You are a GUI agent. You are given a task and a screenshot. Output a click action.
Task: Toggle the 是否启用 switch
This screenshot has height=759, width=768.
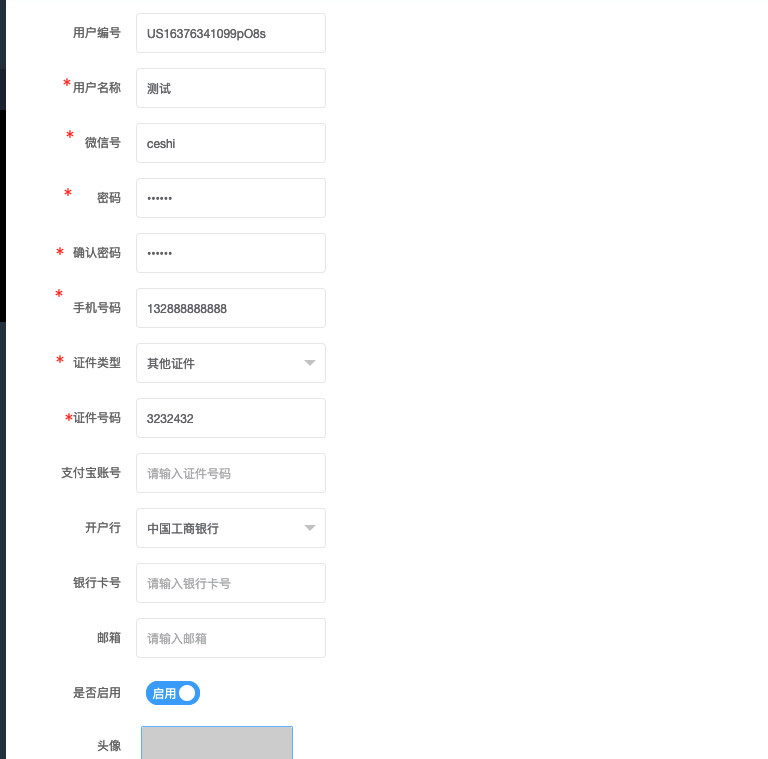click(173, 693)
